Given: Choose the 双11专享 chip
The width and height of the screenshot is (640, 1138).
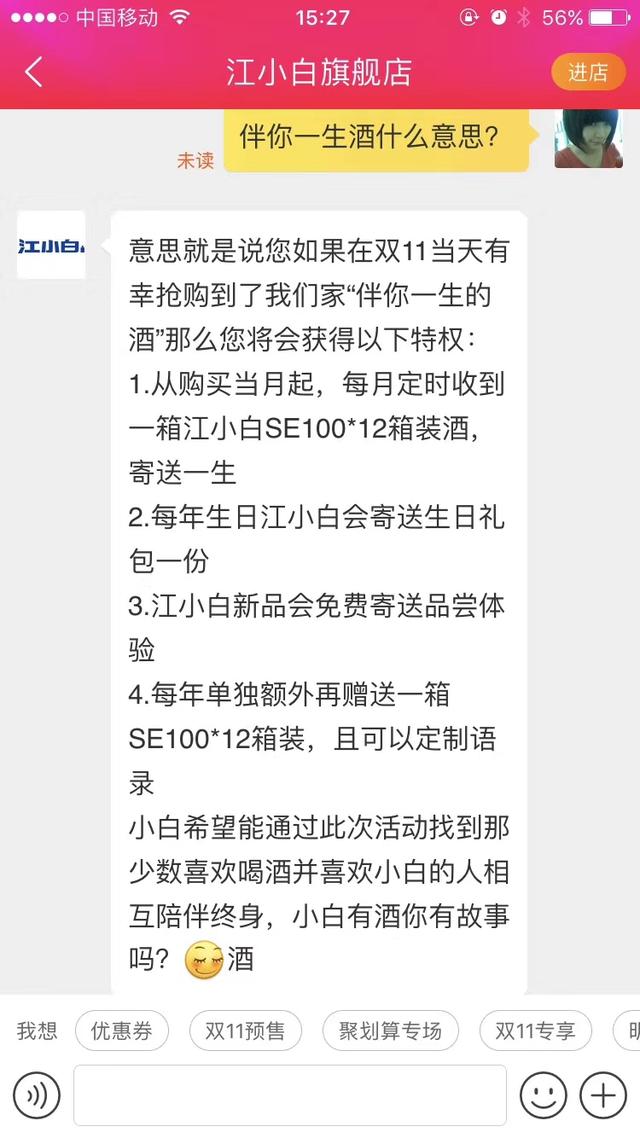Looking at the screenshot, I should coord(536,1031).
